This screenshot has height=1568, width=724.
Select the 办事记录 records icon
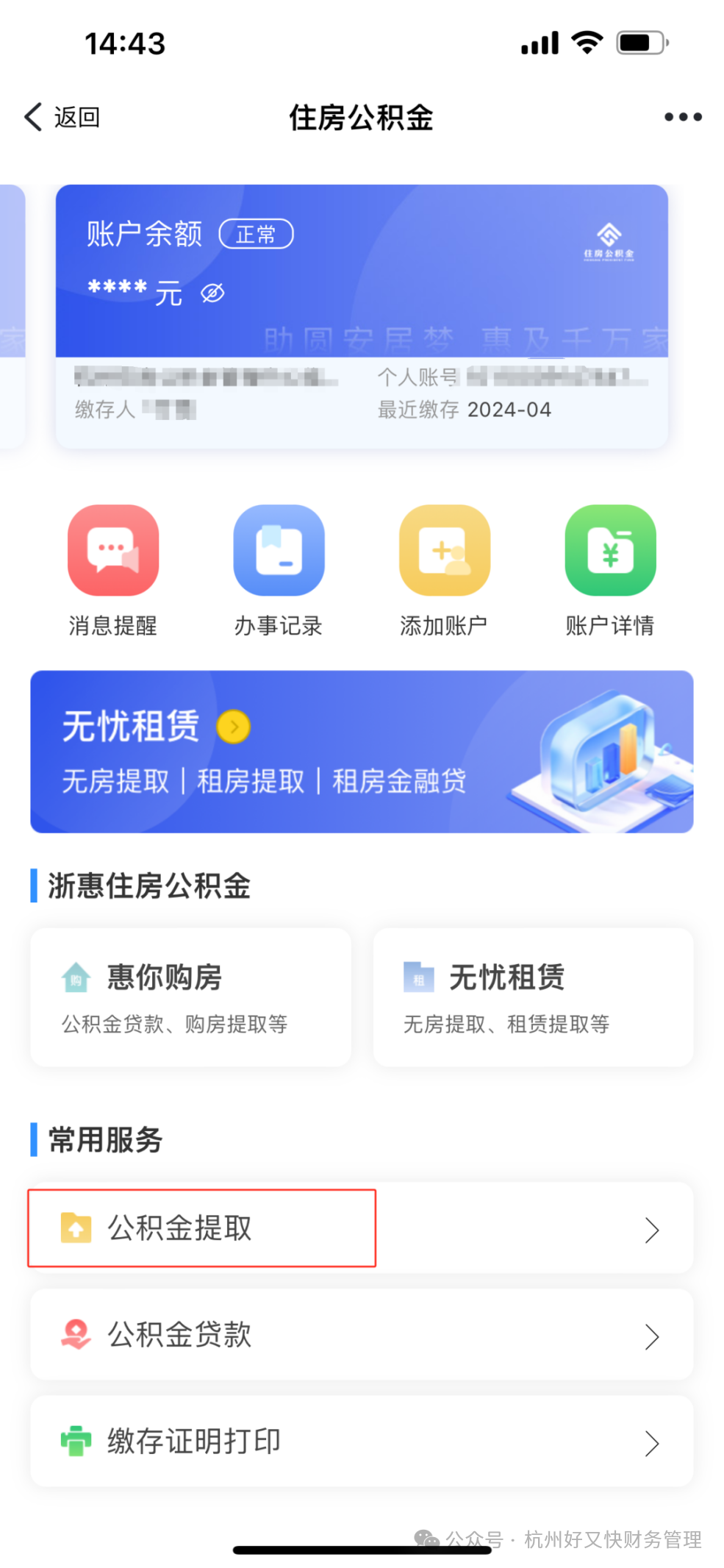pos(279,550)
